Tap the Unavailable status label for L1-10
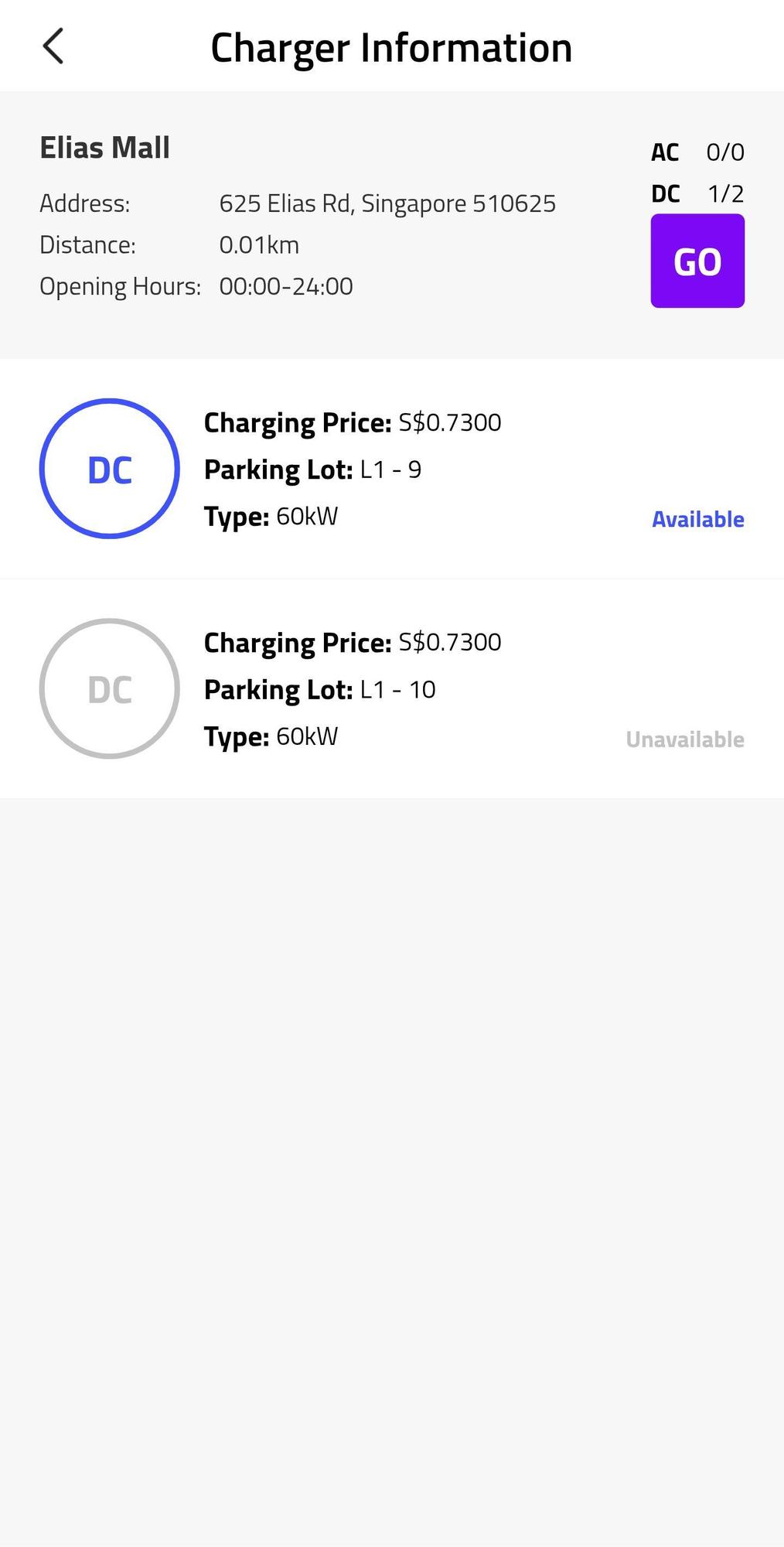Screen dimensions: 784x1547 (x=683, y=739)
